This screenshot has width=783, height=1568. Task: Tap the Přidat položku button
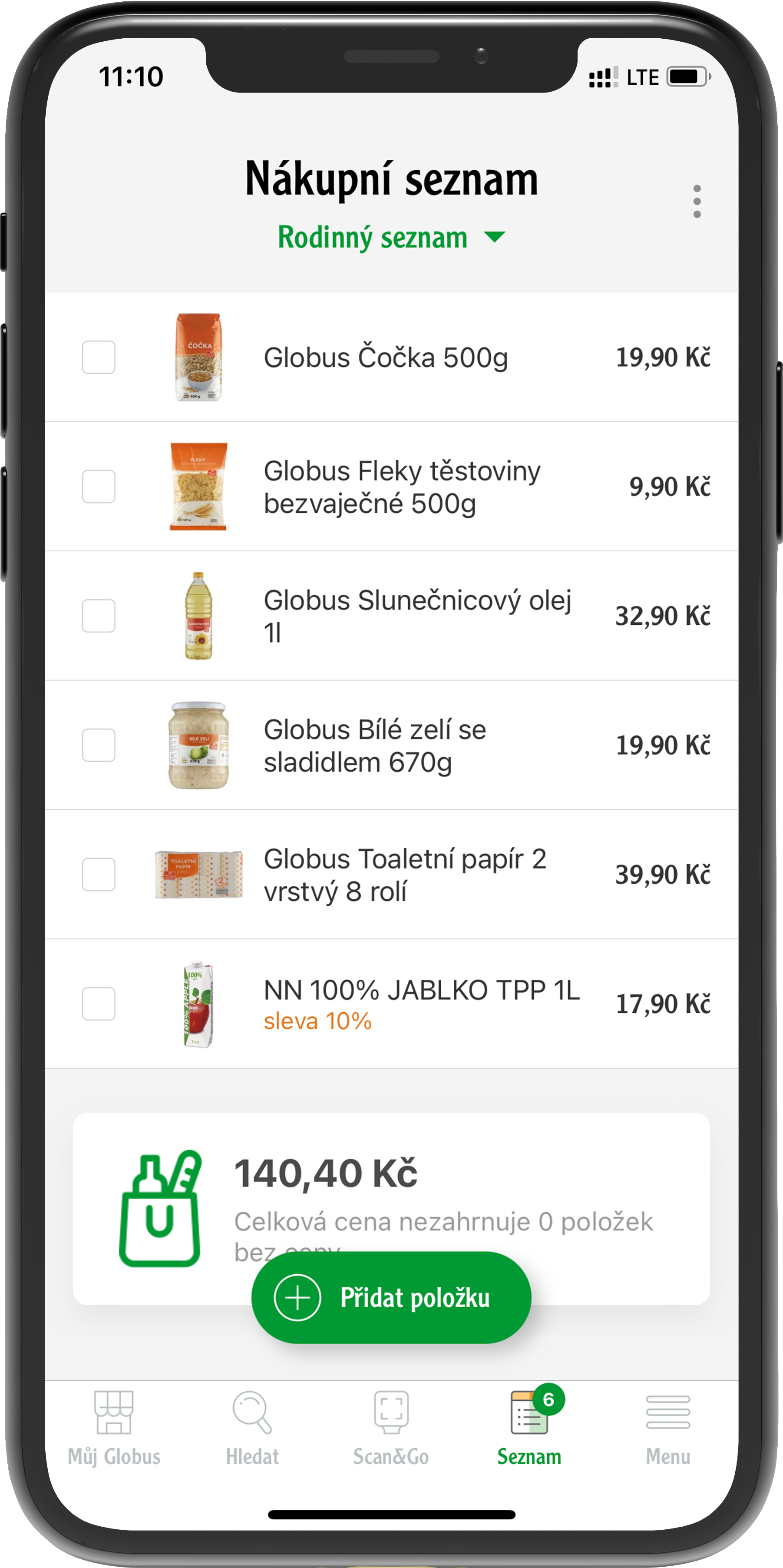tap(391, 1298)
